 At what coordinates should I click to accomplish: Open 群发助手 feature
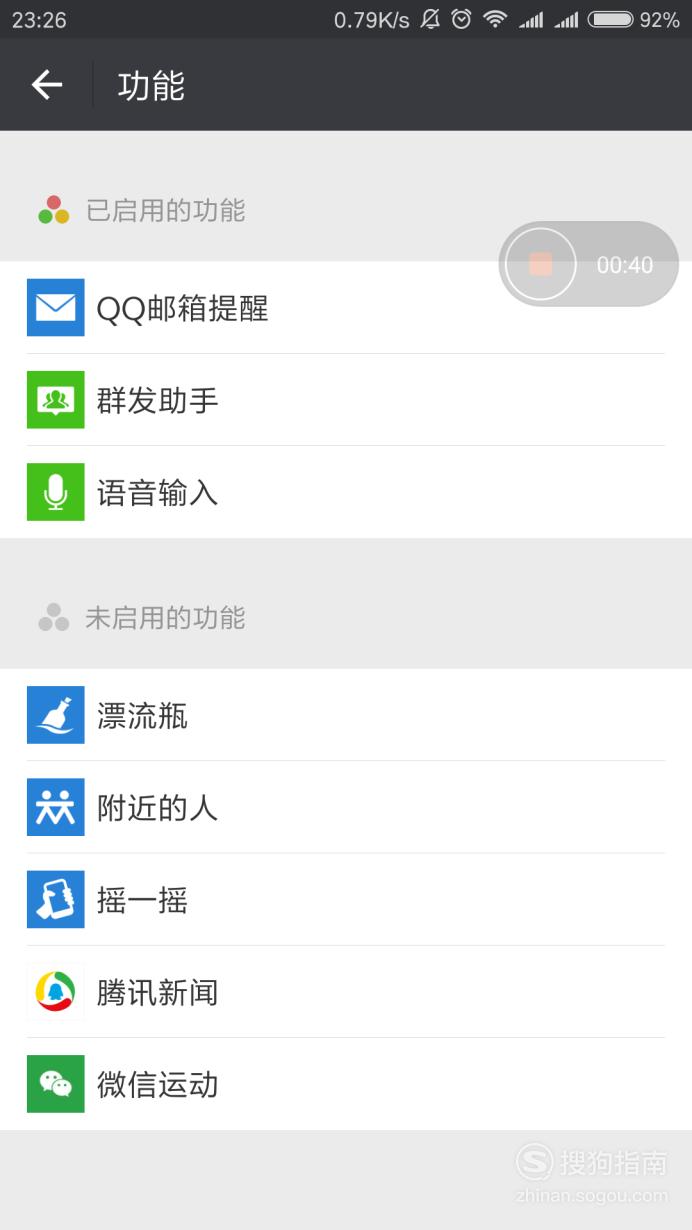pos(346,400)
